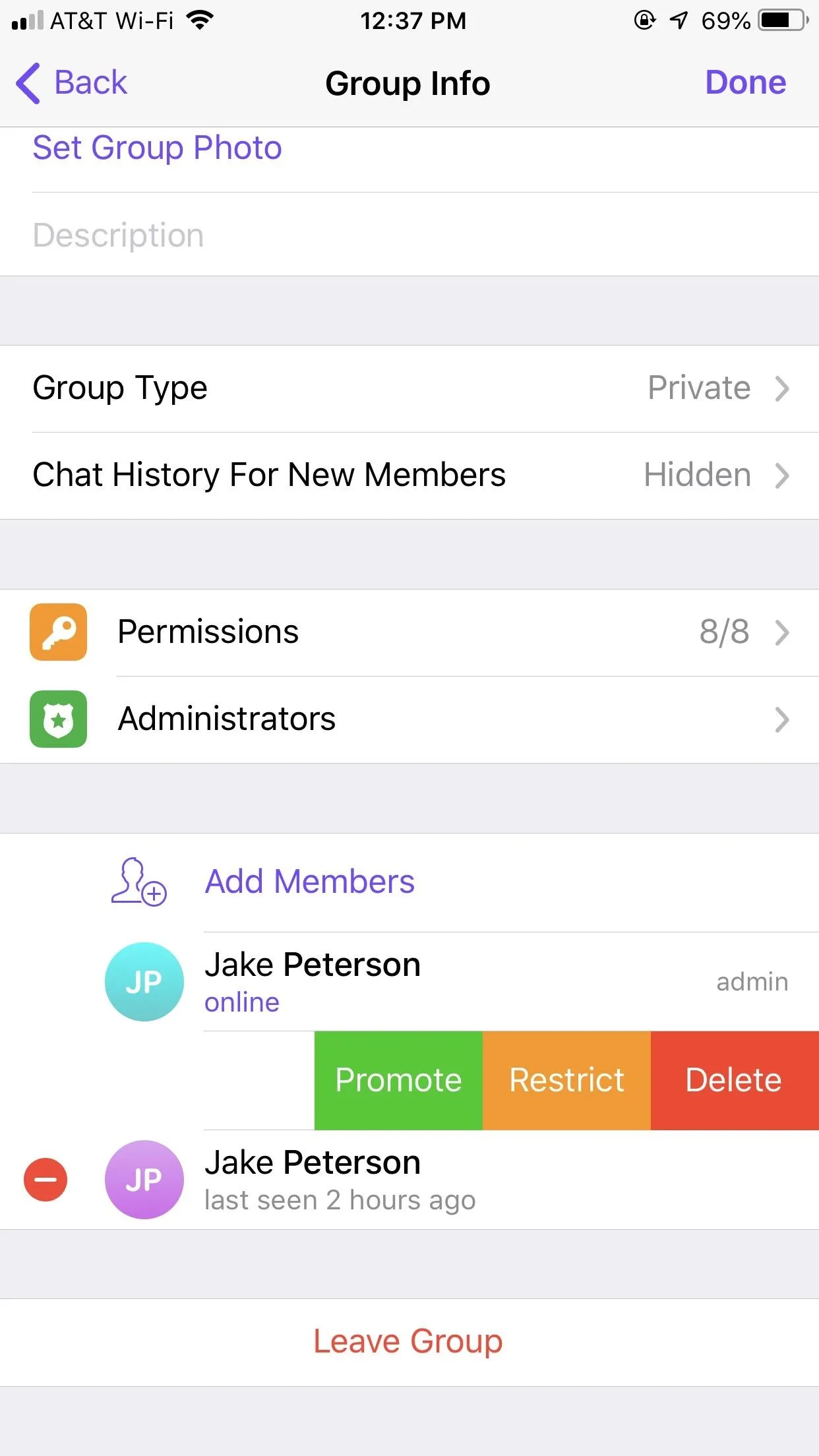This screenshot has height=1456, width=819.
Task: Tap Done to finish editing
Action: [745, 83]
